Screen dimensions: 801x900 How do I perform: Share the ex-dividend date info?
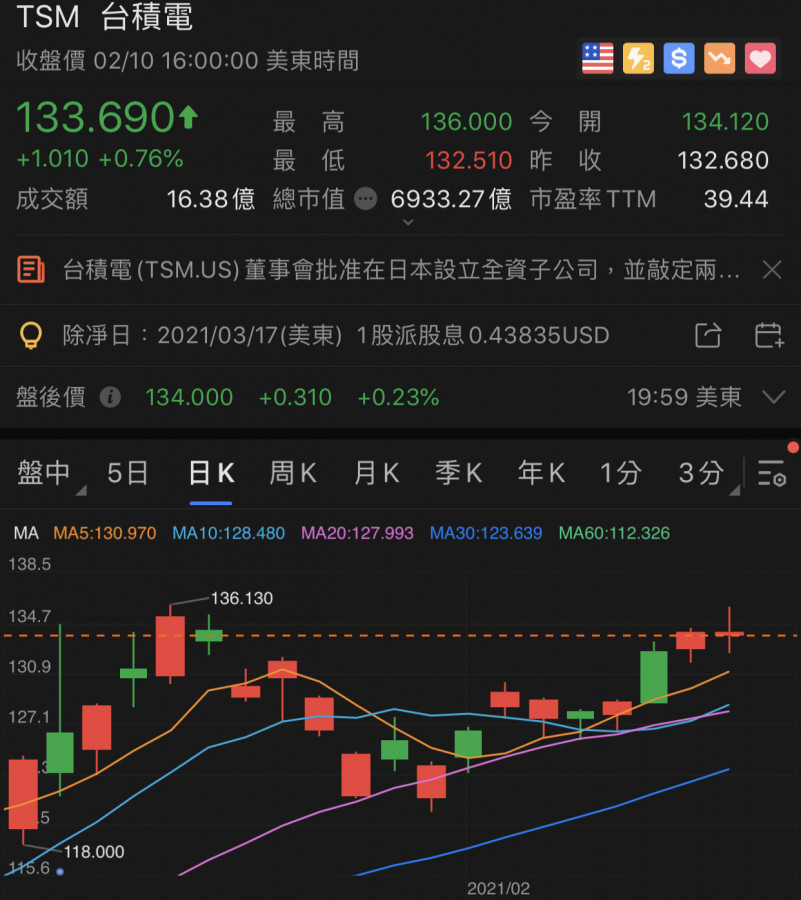tap(707, 335)
